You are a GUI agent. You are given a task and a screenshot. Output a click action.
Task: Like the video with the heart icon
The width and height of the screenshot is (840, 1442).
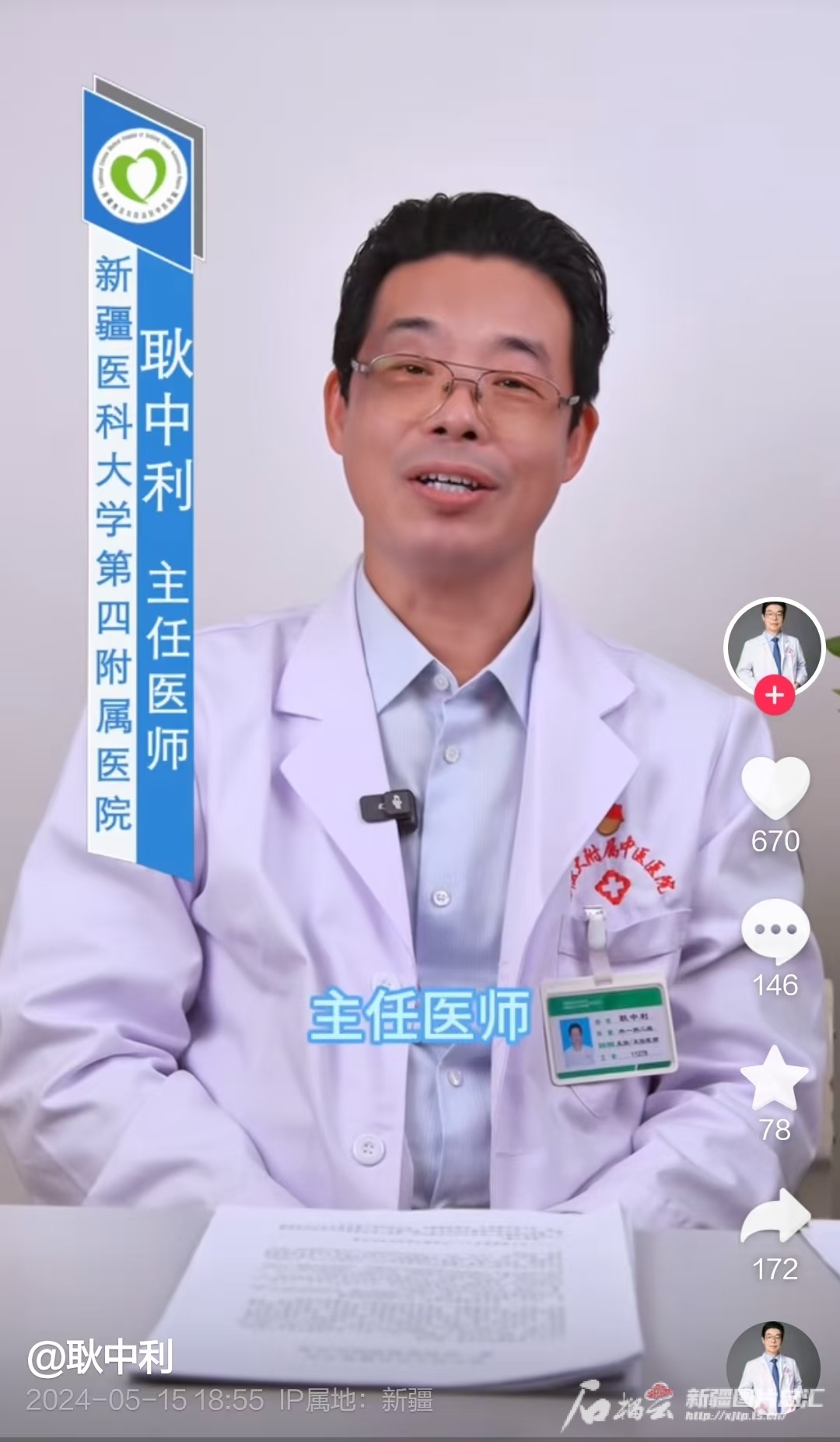point(775,788)
